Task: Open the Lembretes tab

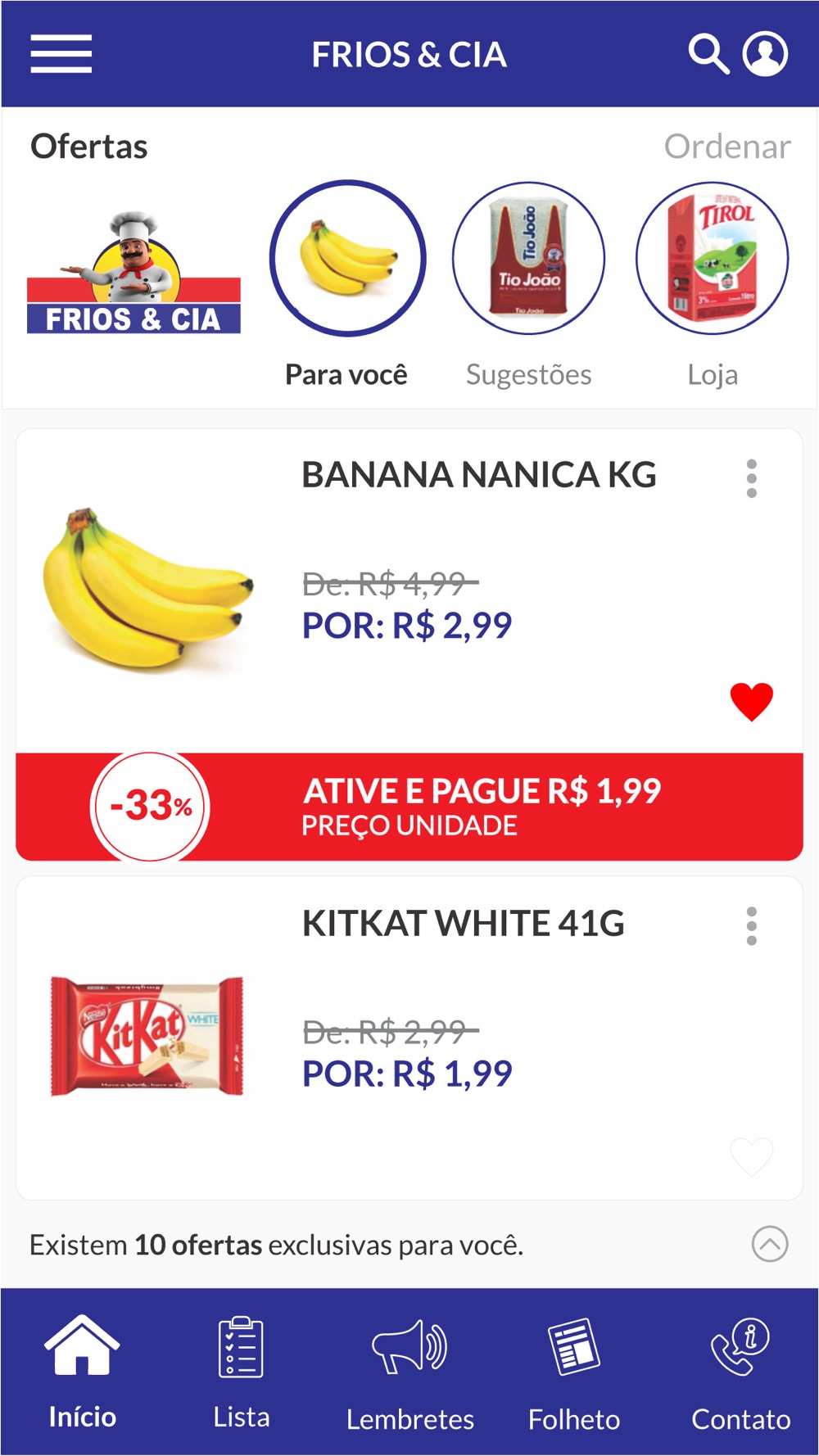Action: (409, 1372)
